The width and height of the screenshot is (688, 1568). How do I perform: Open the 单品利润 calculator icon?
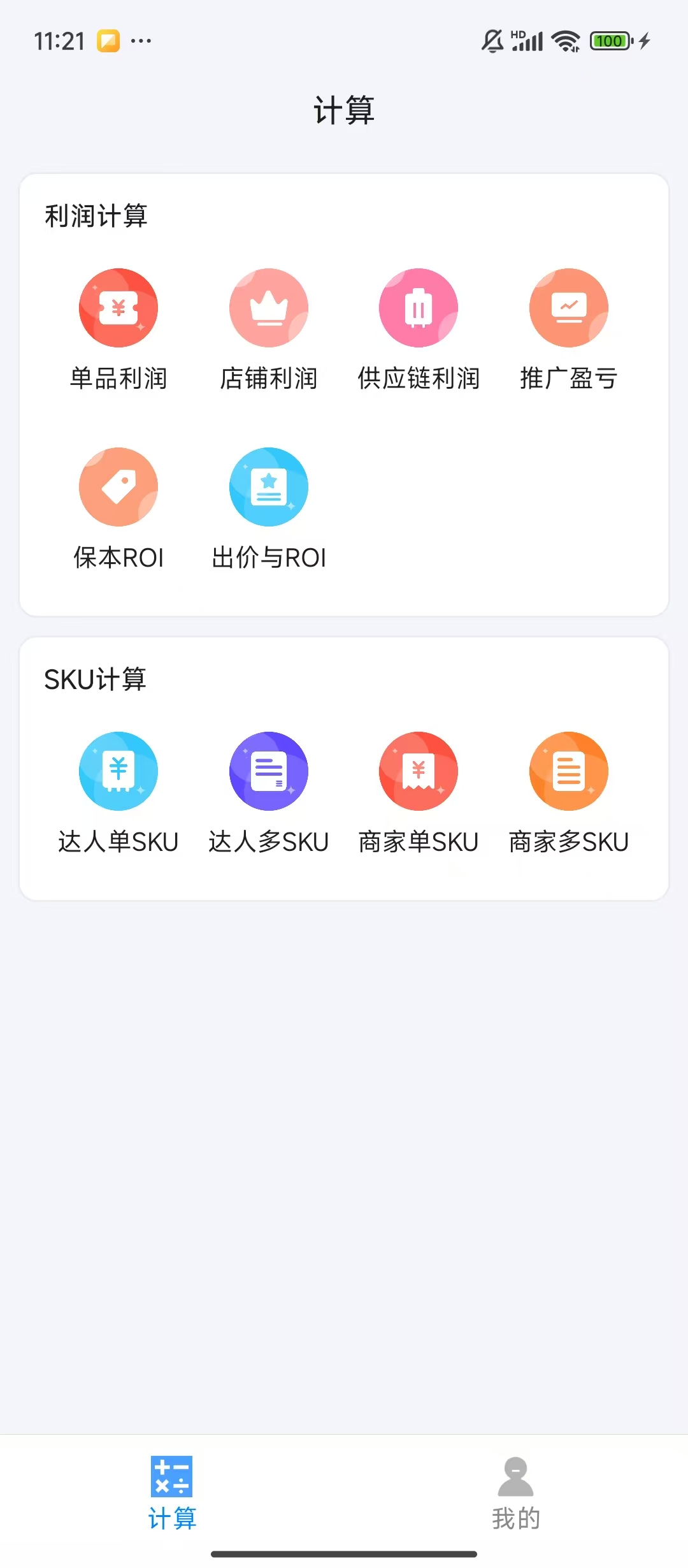point(118,308)
